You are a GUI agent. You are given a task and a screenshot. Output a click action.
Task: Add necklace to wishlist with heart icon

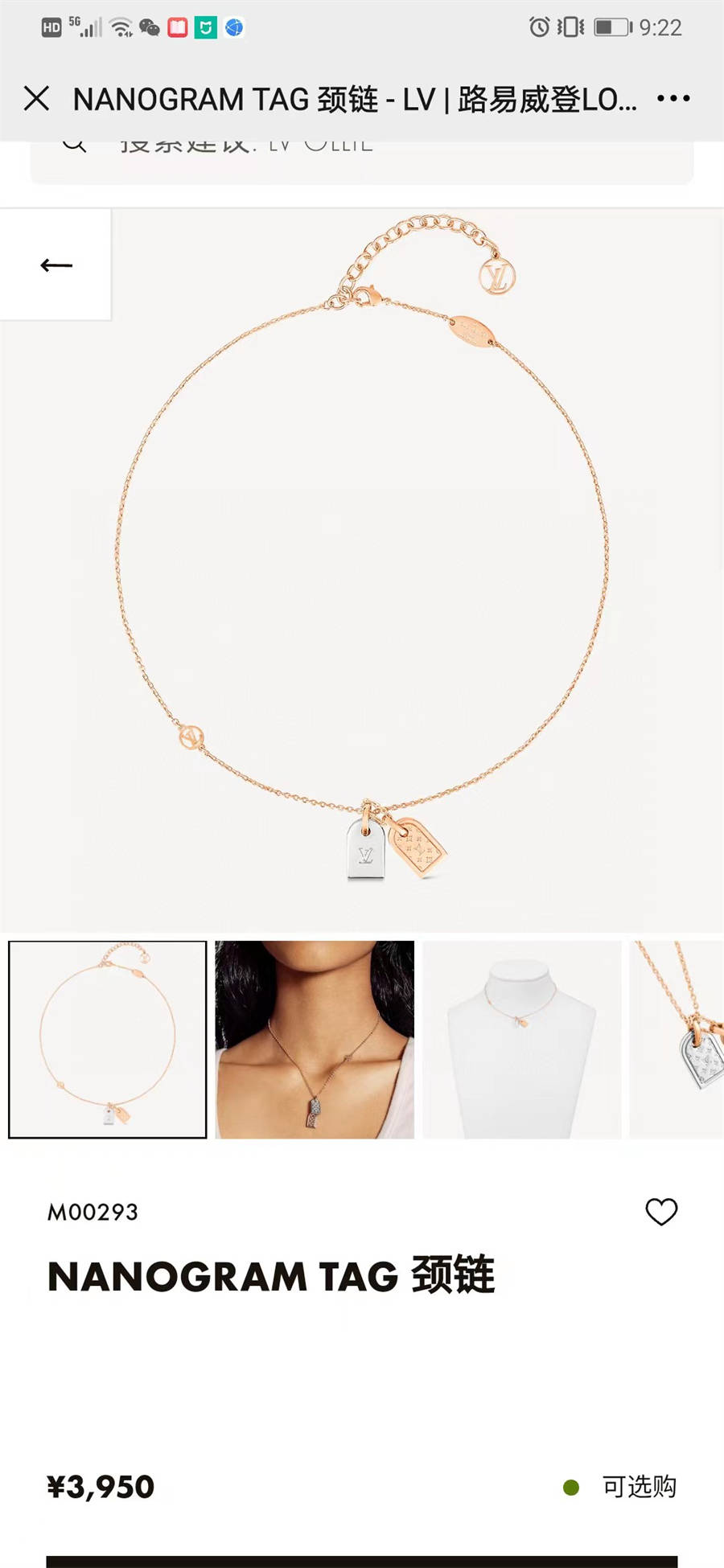click(661, 1212)
